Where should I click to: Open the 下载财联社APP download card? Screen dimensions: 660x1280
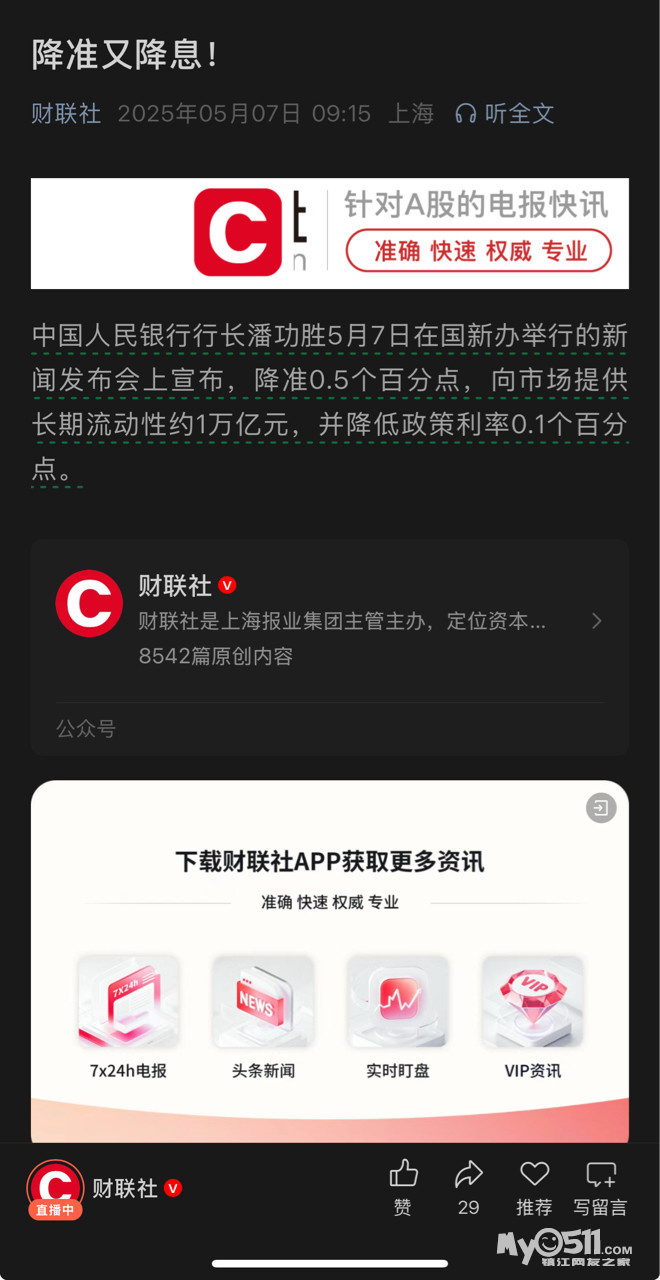tap(330, 962)
